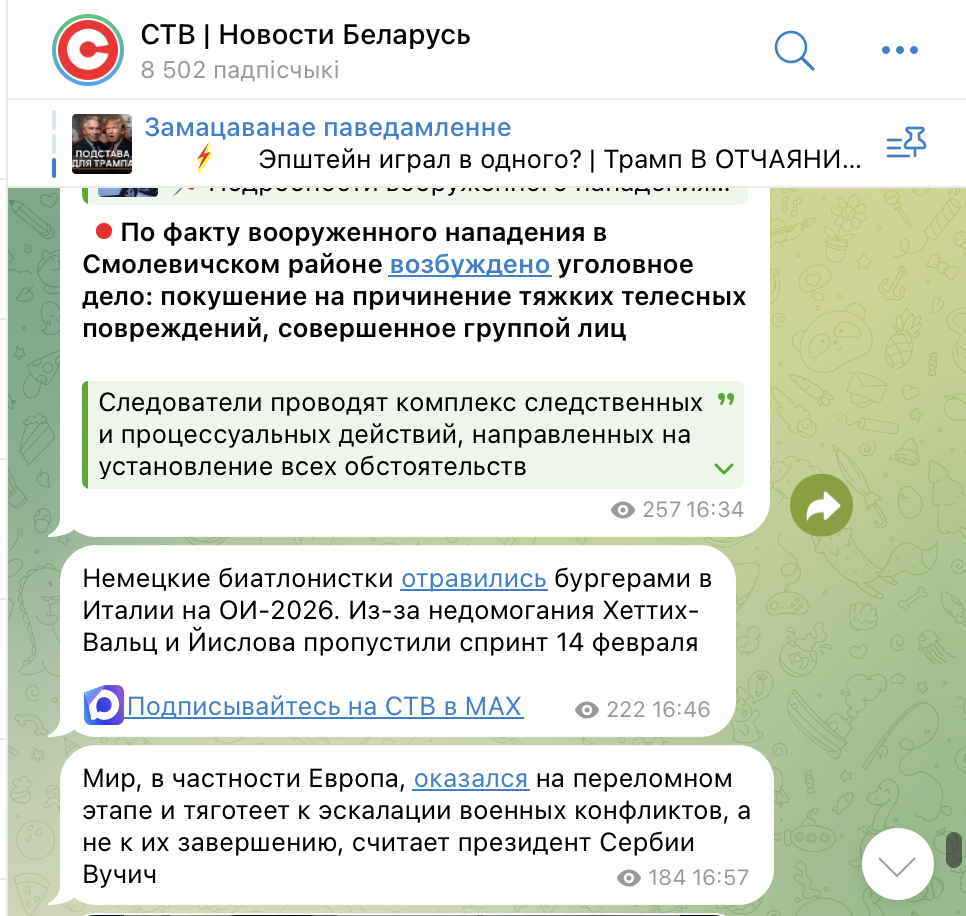Jump to the pinned Эпштейн message
Viewport: 966px width, 916px height.
tap(500, 143)
